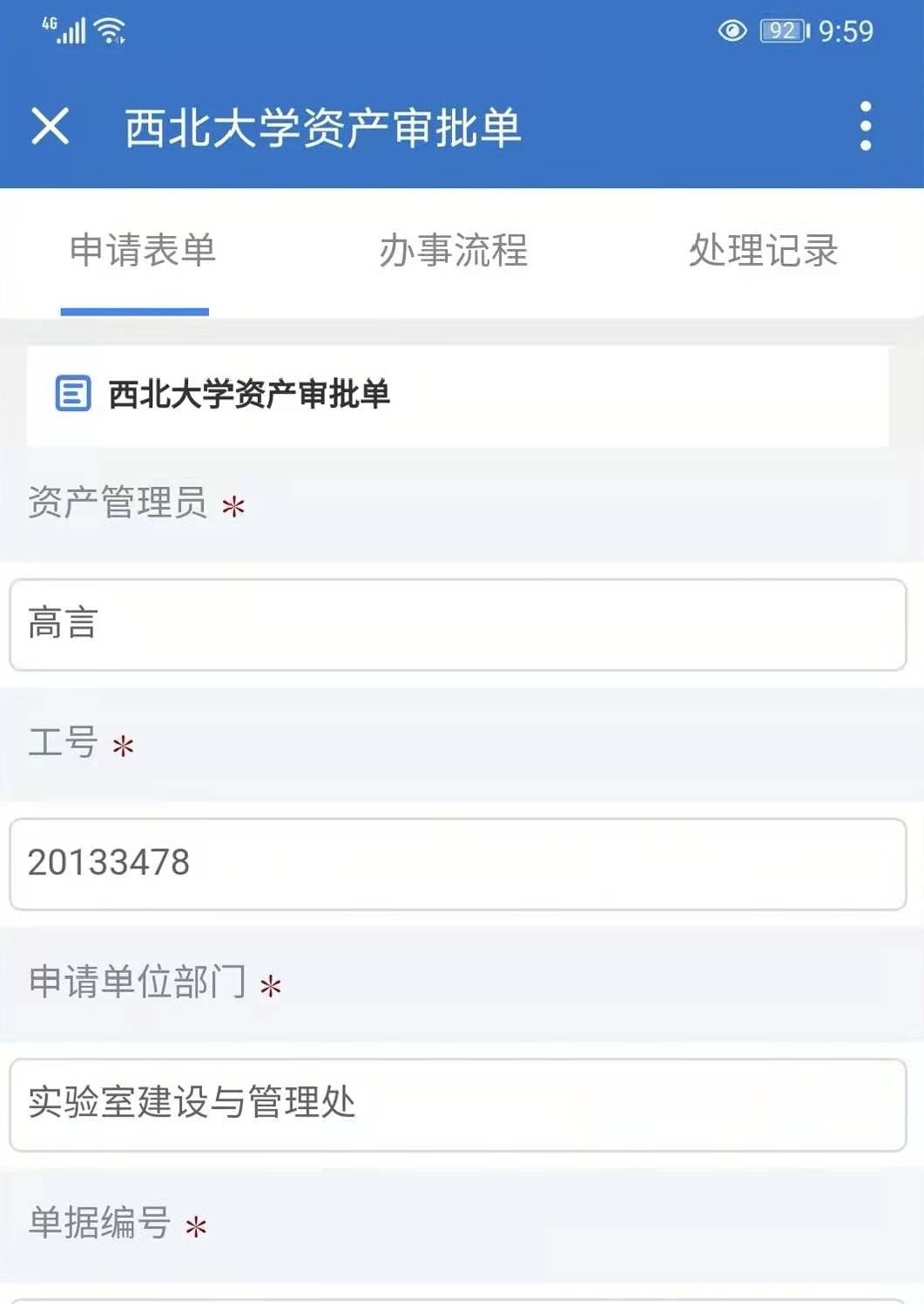Open the 处理记录 tab

[x=763, y=251]
